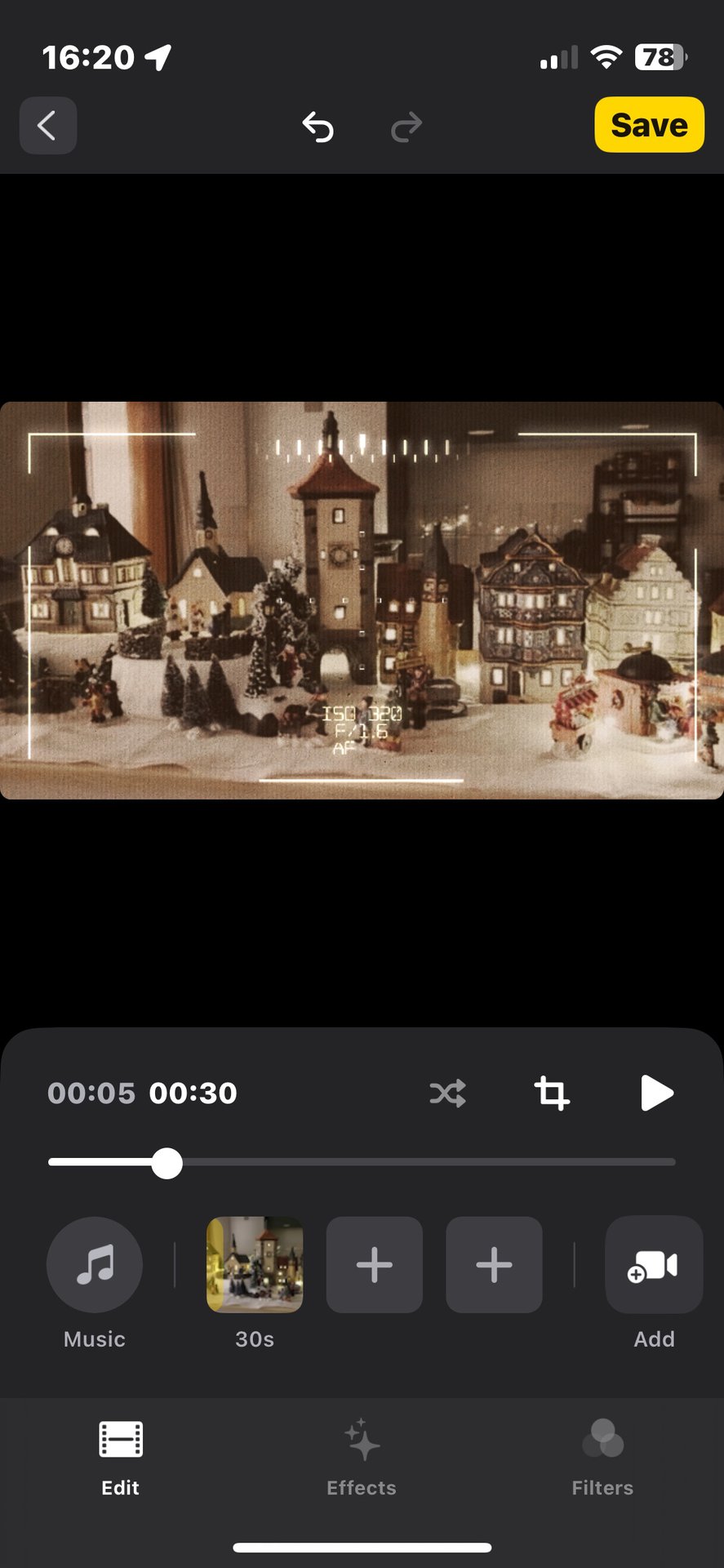Switch to the Filters tab
The width and height of the screenshot is (724, 1568).
coord(602,1458)
